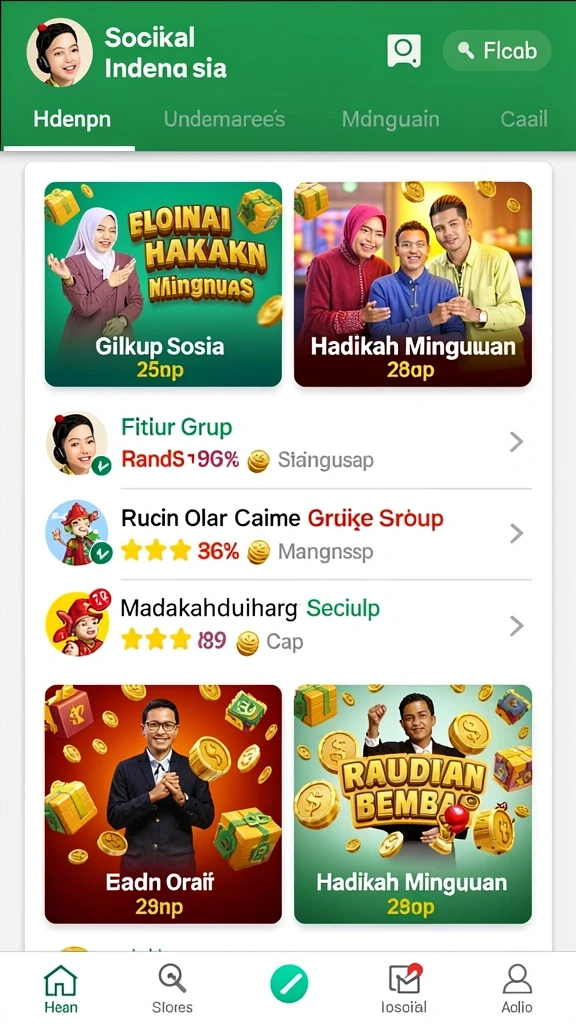This screenshot has width=576, height=1024.
Task: Tap the Flcab button
Action: (x=497, y=50)
